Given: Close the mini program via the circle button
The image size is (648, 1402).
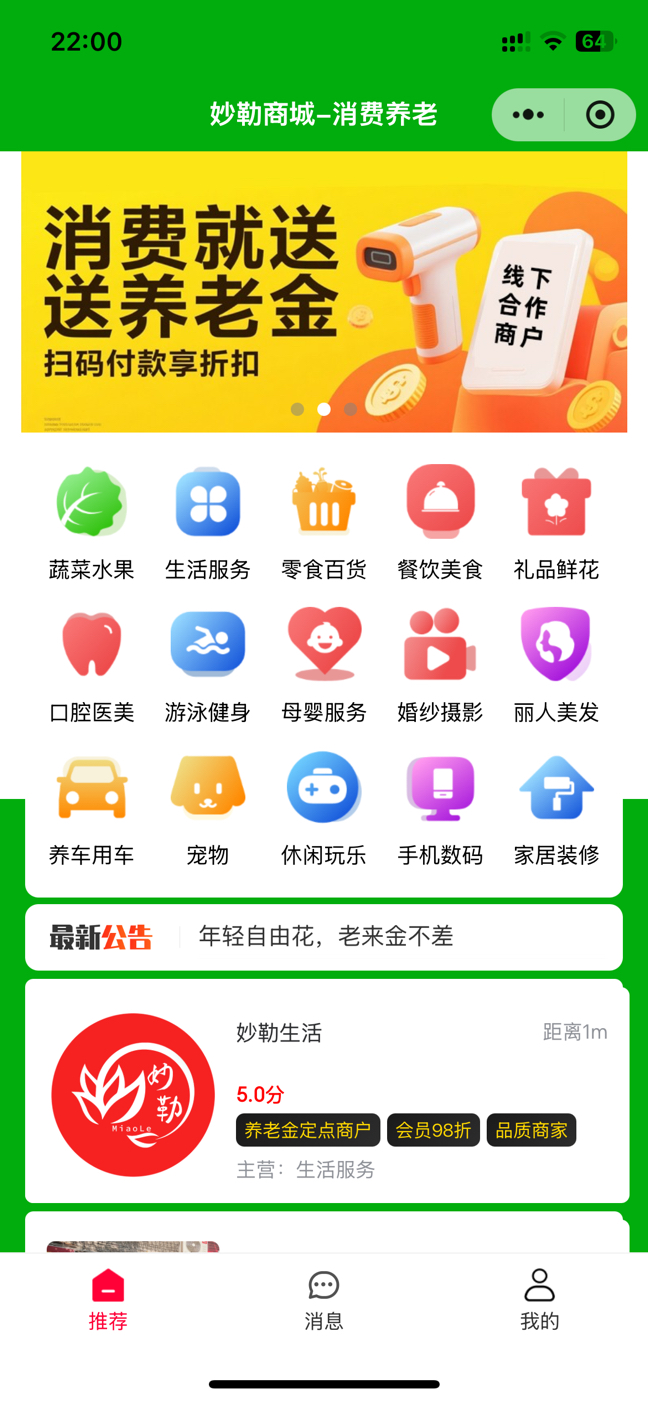Looking at the screenshot, I should tap(600, 115).
